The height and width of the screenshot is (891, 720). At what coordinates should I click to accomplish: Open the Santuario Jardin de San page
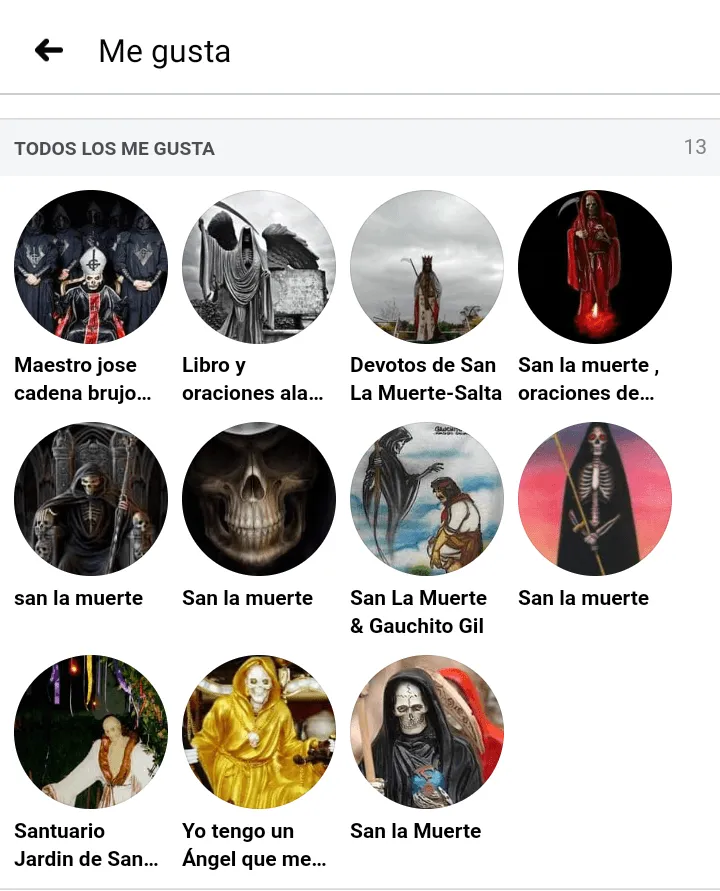click(x=91, y=732)
